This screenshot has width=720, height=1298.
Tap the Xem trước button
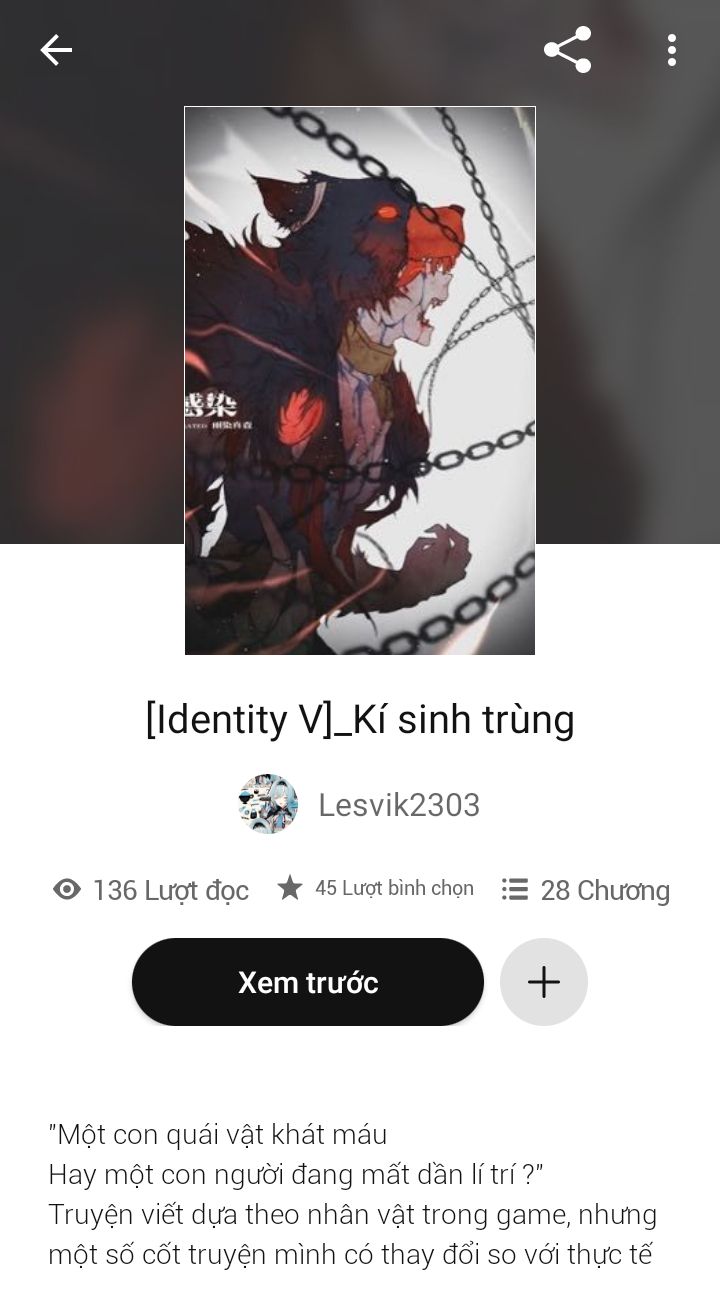click(308, 982)
